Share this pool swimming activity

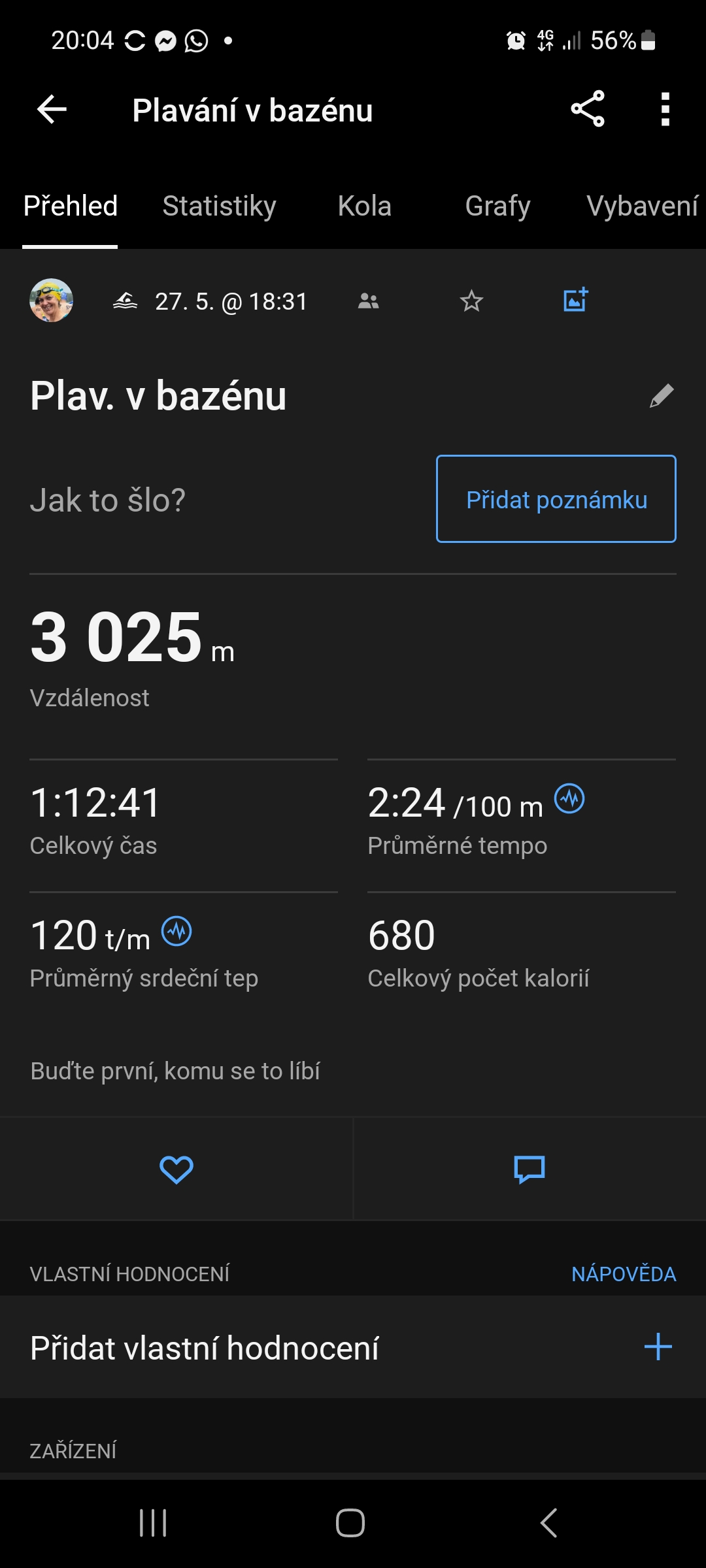(588, 109)
